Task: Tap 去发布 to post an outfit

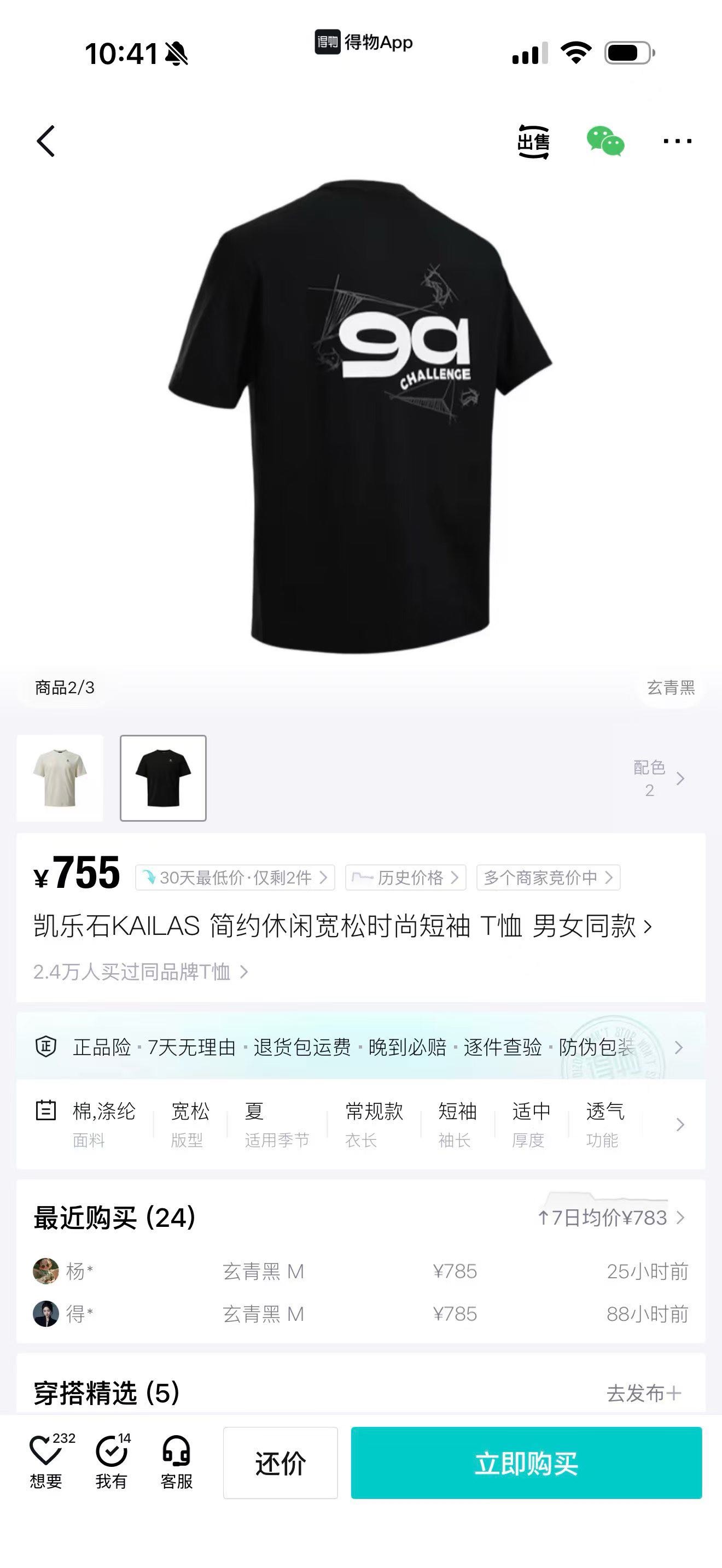Action: [643, 1393]
